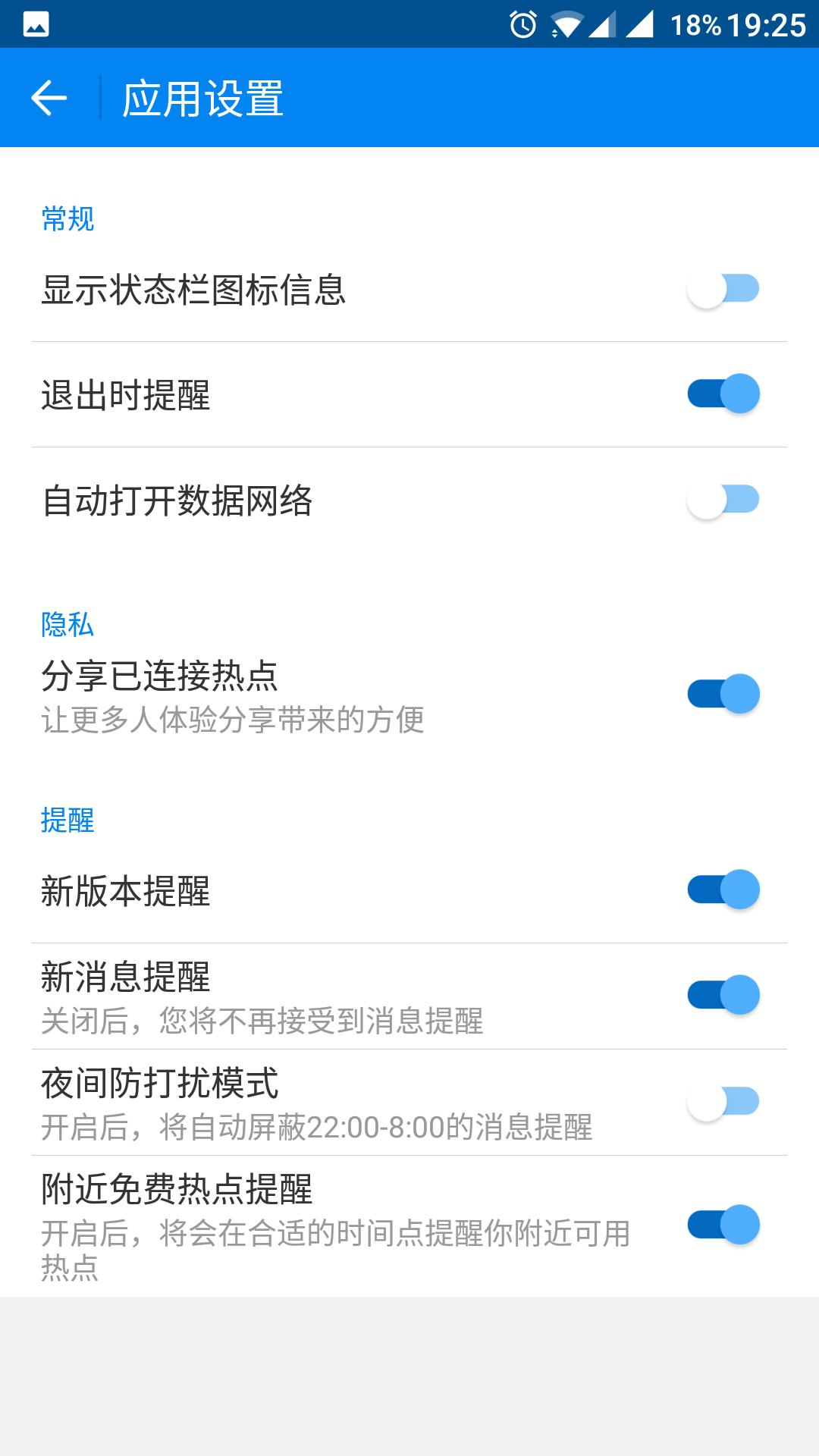This screenshot has width=819, height=1456.
Task: Turn off 分享已连接热点 sharing
Action: [722, 692]
